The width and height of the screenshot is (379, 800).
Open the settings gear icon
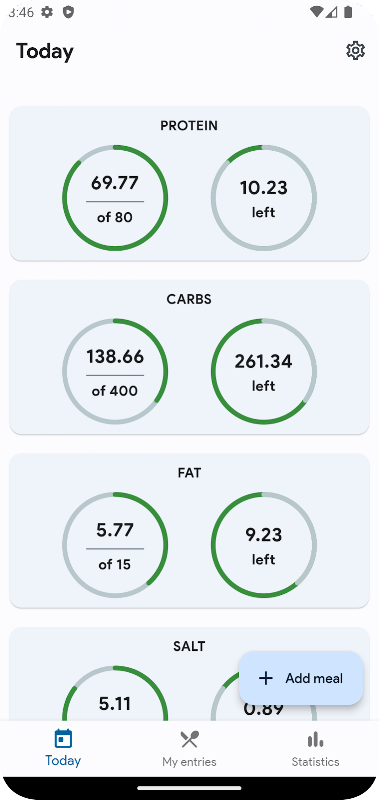pos(355,51)
